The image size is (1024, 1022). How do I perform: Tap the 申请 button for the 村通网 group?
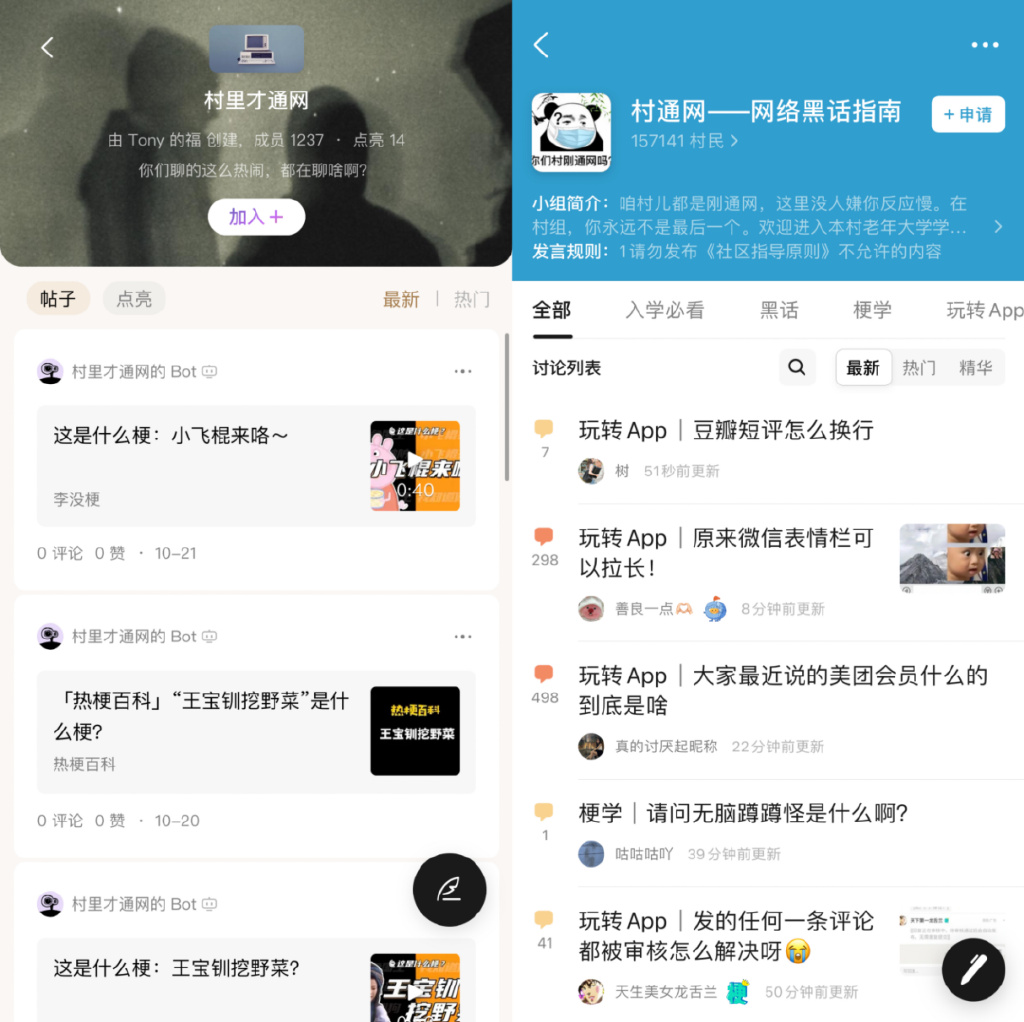point(967,114)
